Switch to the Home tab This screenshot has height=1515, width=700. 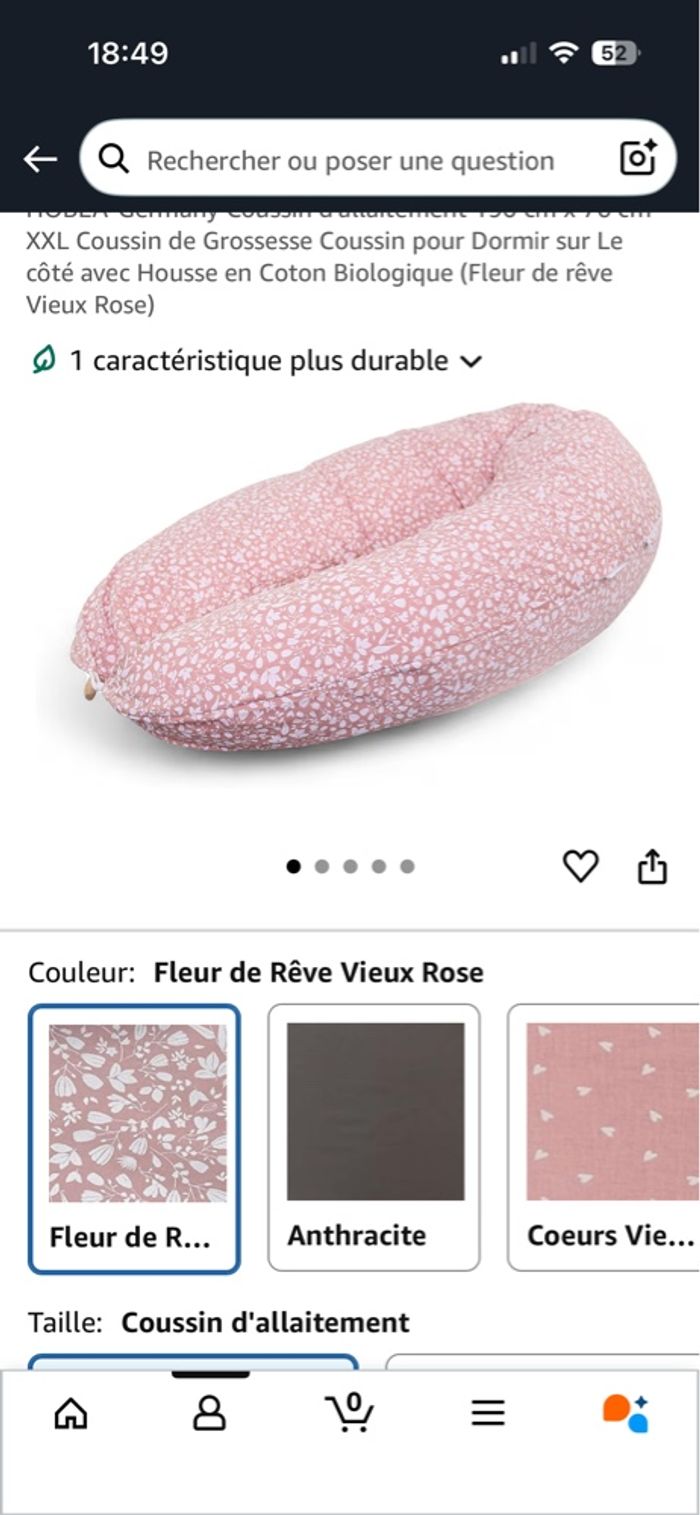[x=70, y=1412]
